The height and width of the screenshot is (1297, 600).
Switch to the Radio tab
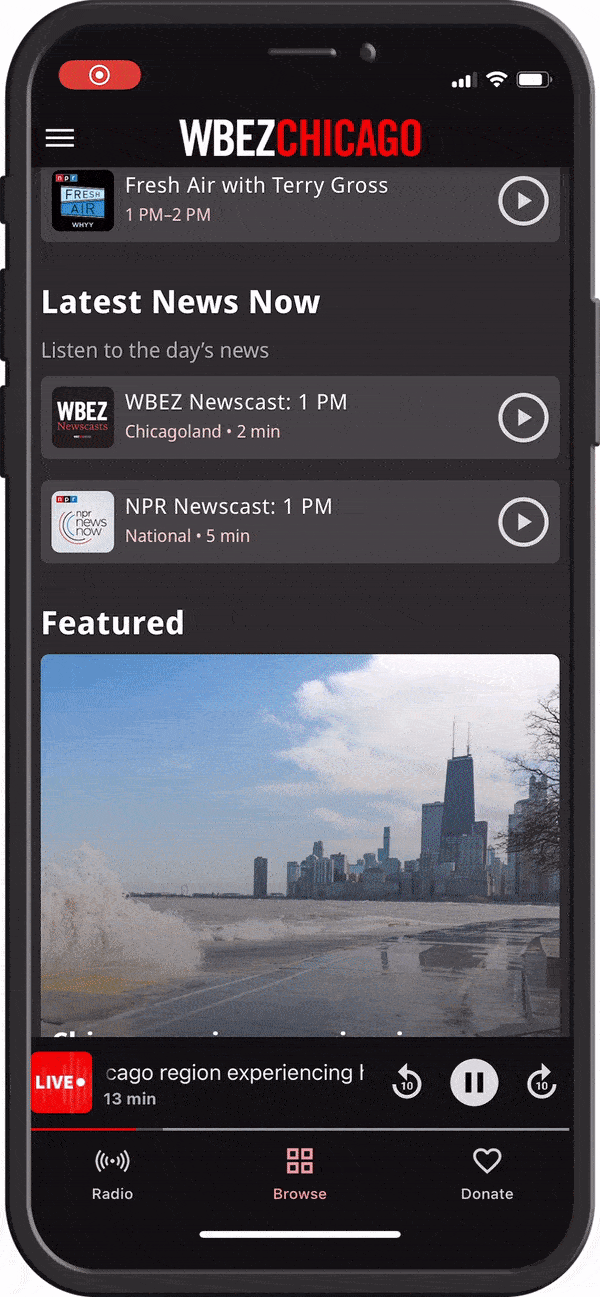[x=112, y=1174]
